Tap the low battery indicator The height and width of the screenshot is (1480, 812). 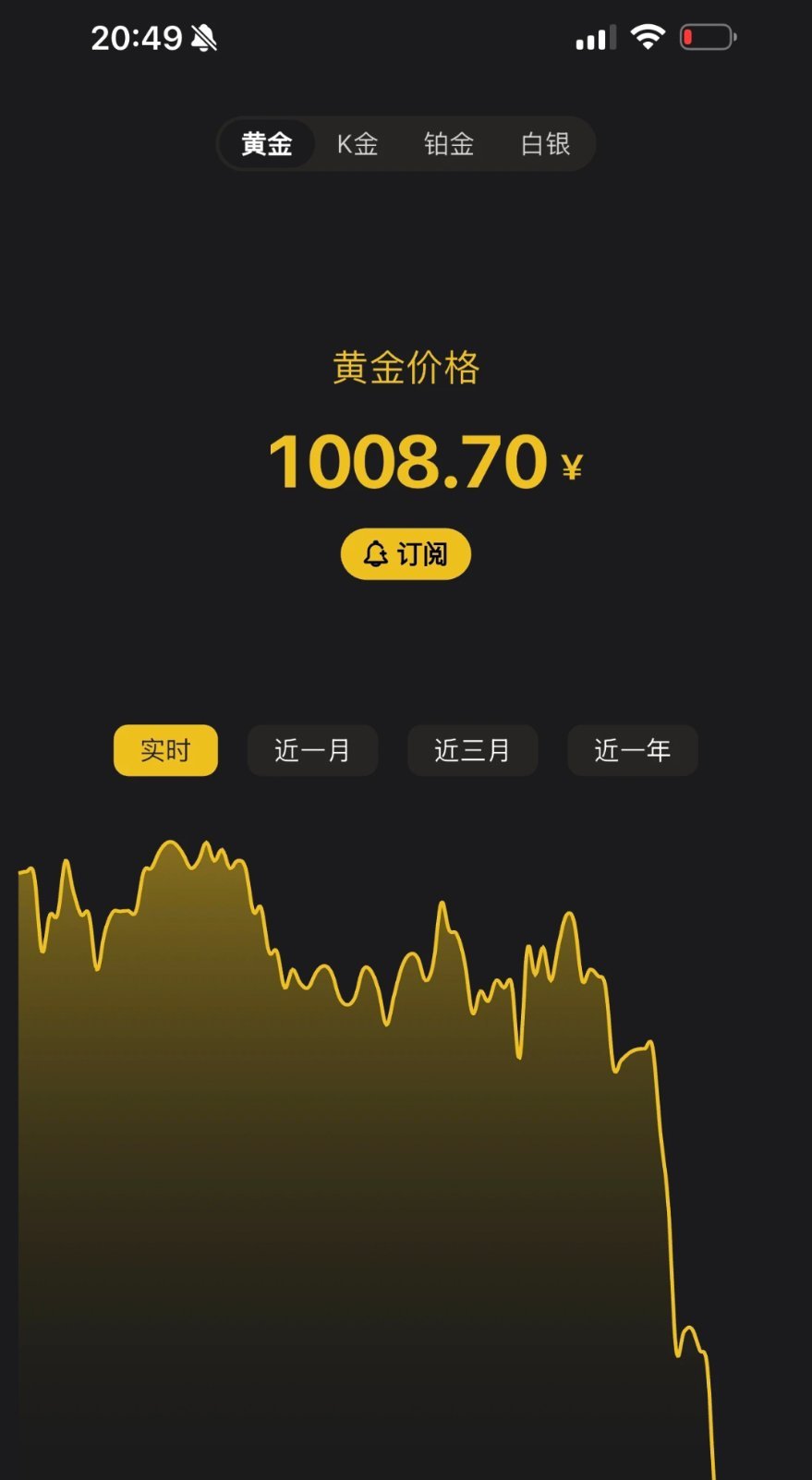tap(706, 35)
